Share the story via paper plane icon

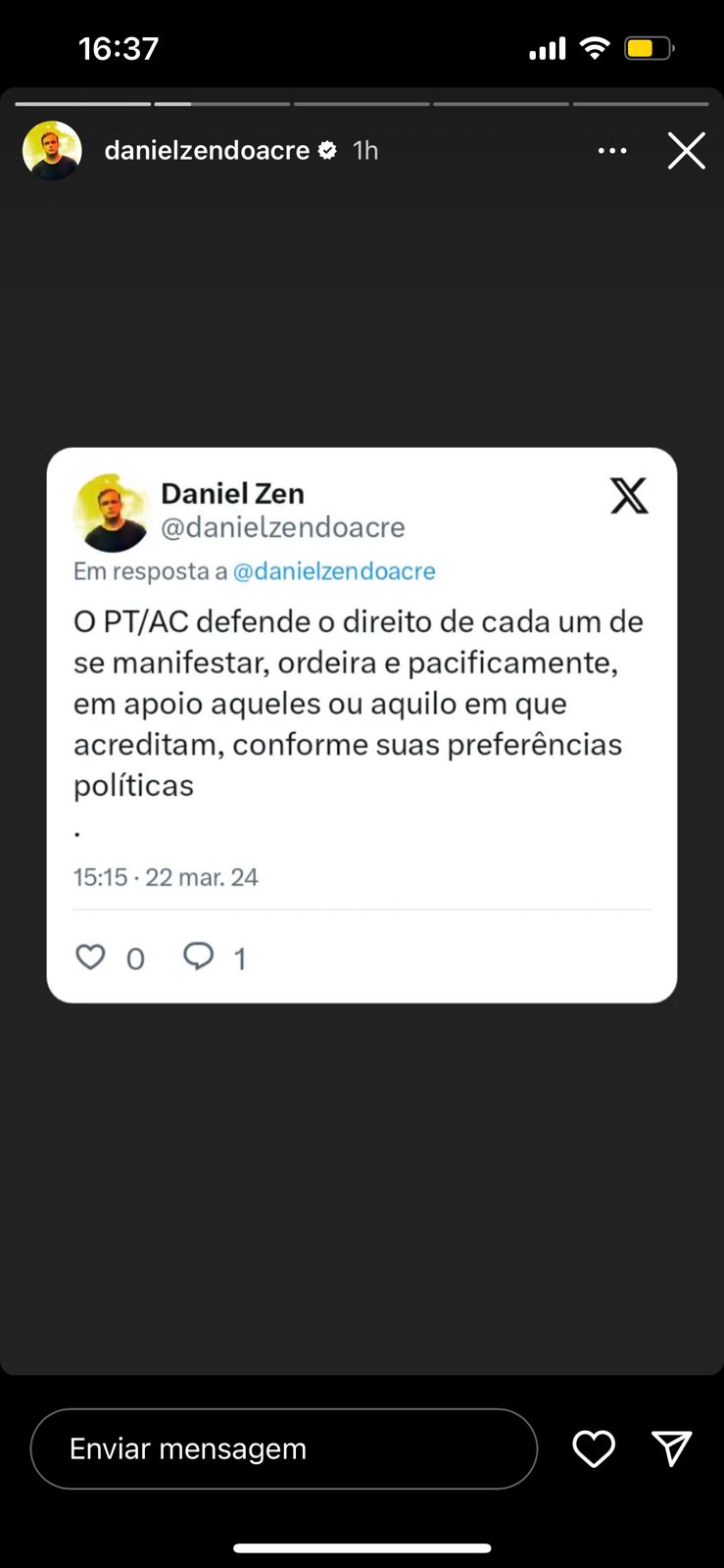pos(672,1447)
